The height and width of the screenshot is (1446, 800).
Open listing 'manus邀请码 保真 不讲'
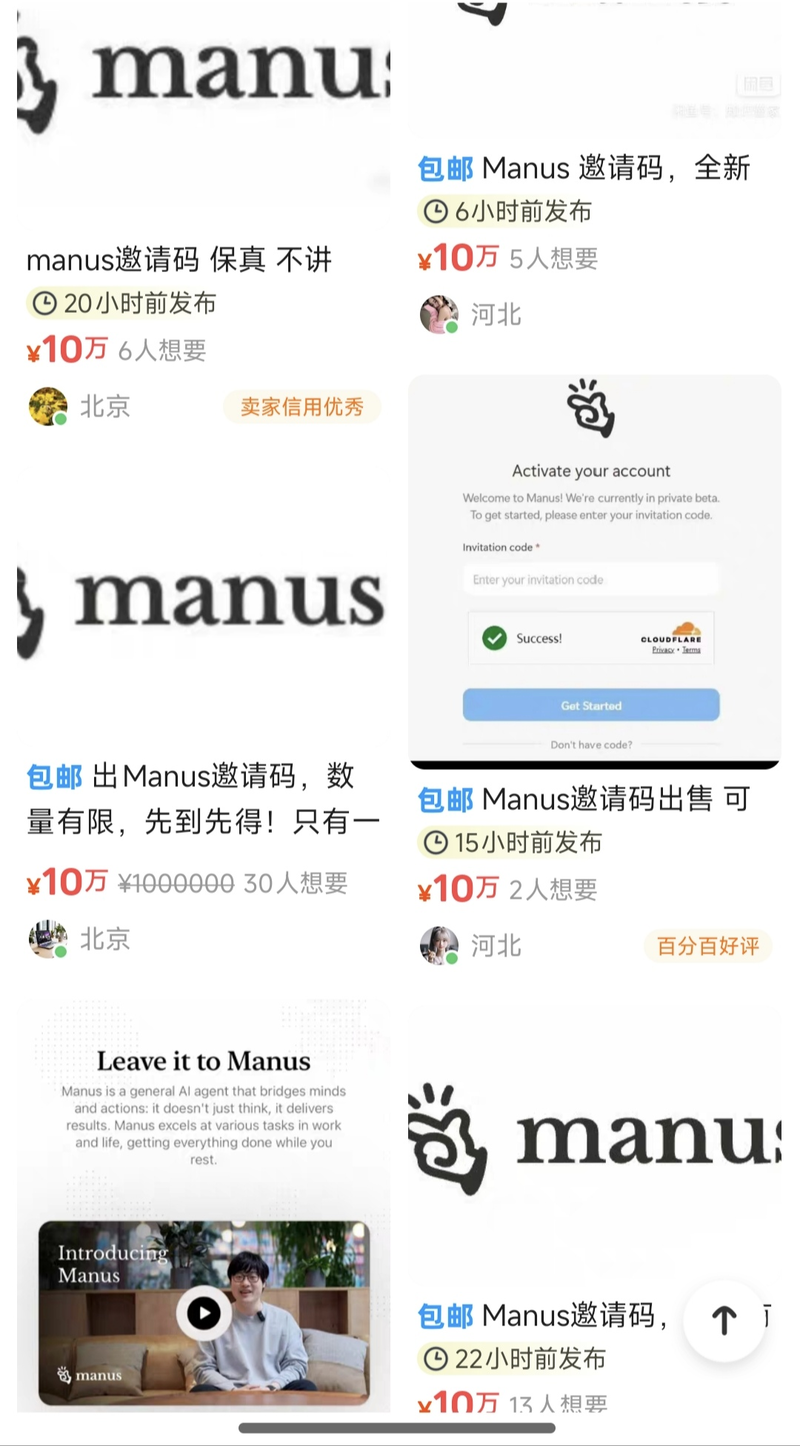[179, 261]
